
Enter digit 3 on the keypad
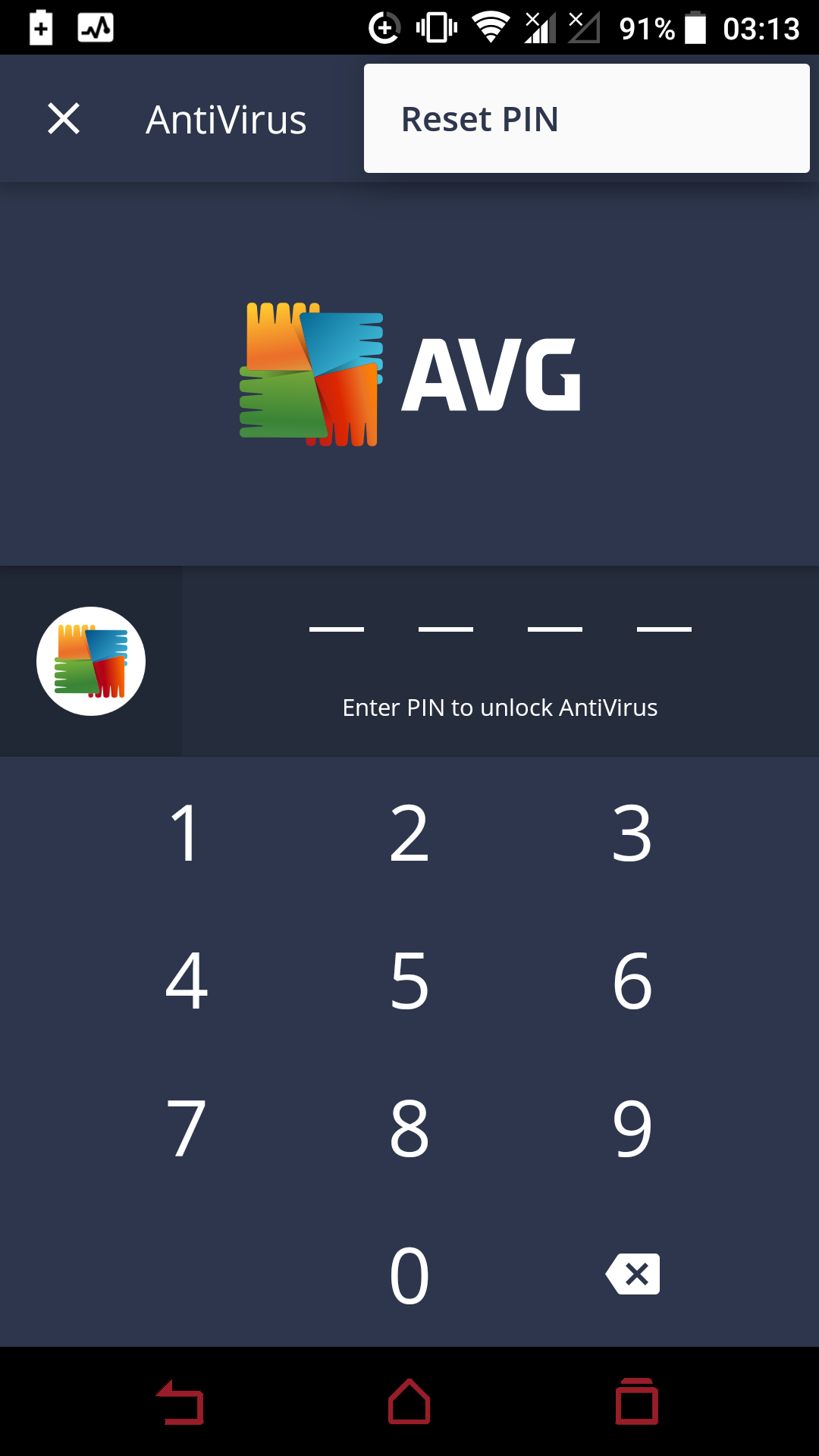pos(632,833)
